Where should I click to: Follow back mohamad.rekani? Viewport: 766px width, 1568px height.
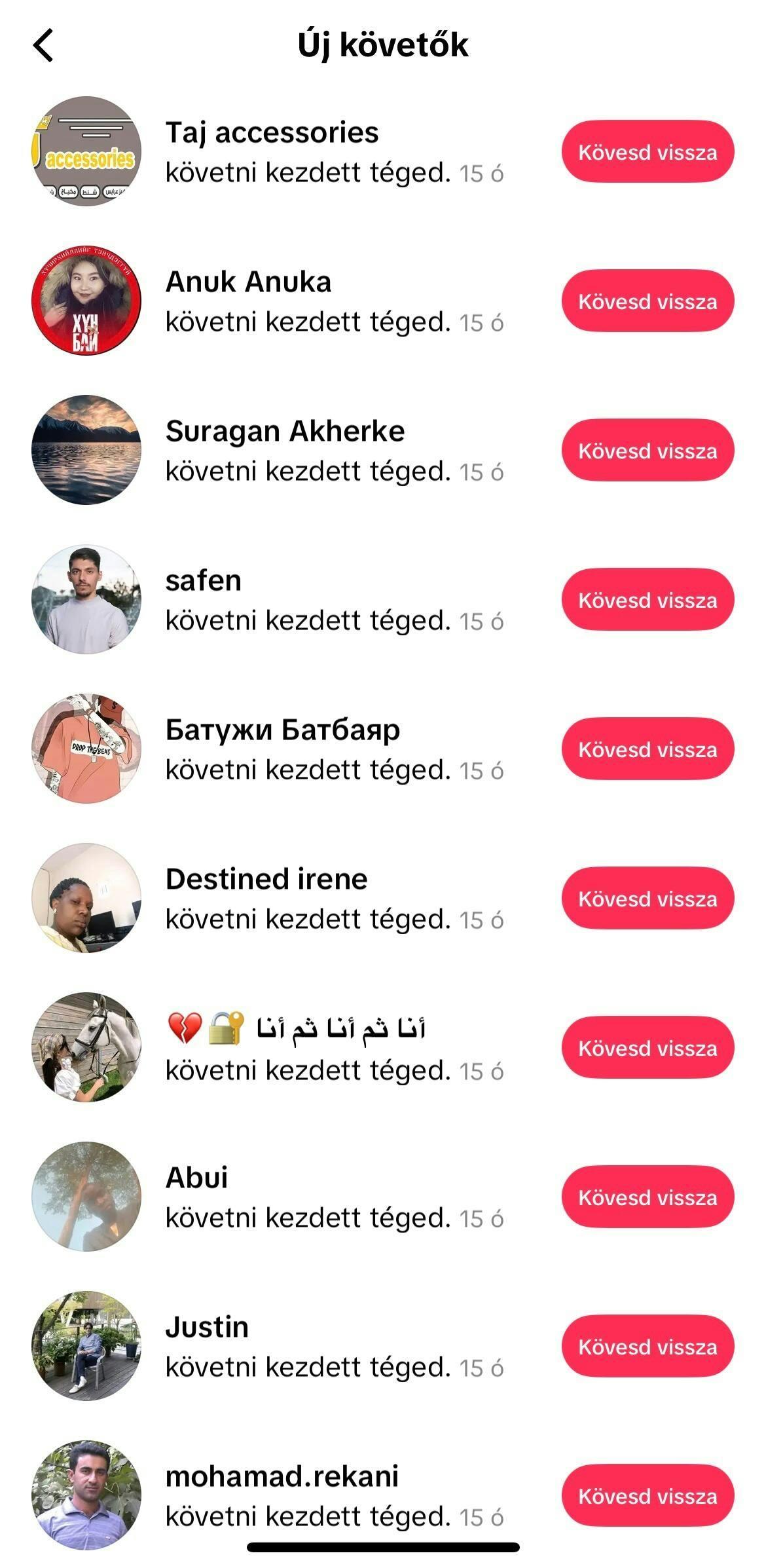tap(647, 1496)
